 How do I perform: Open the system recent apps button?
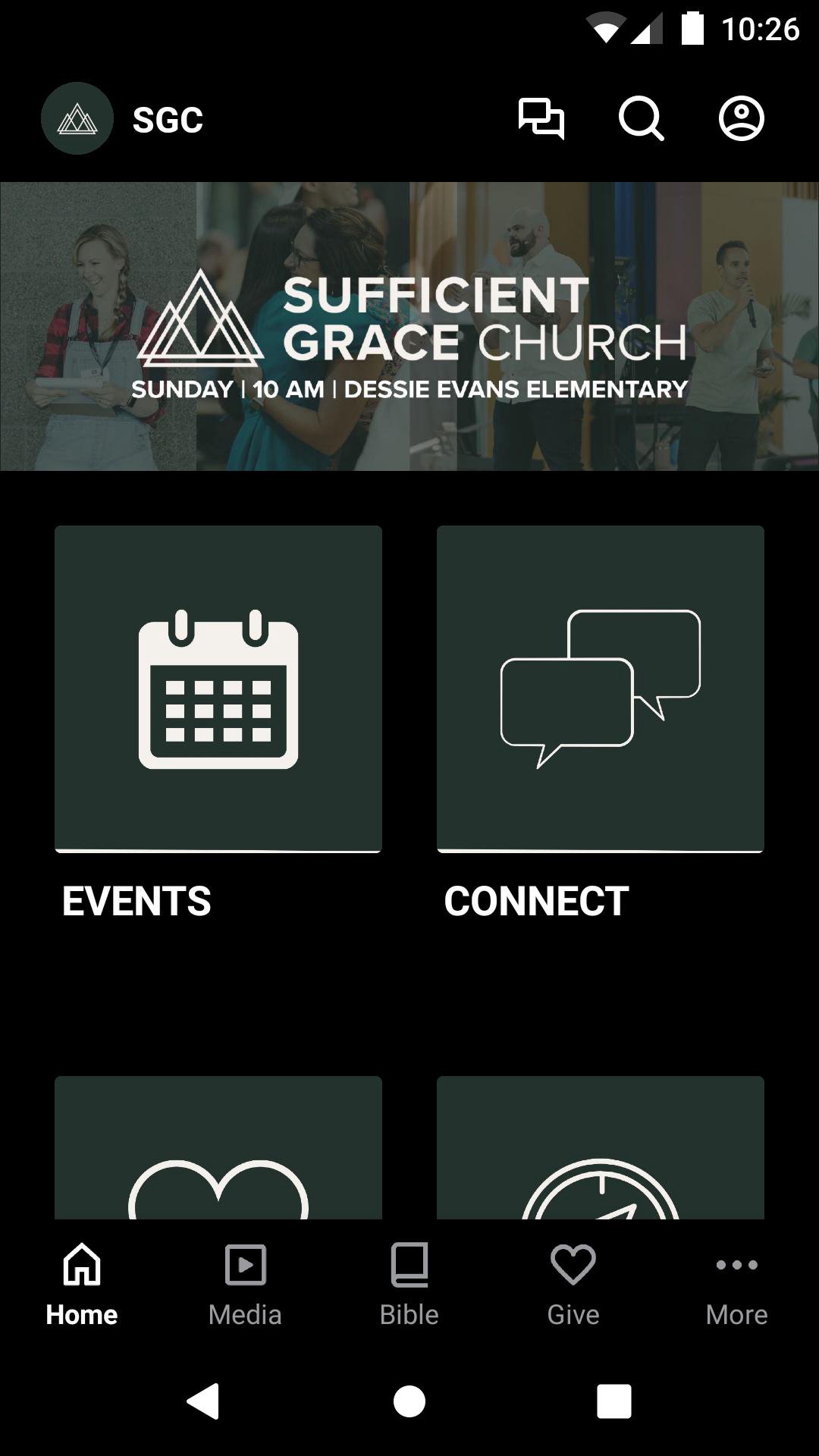[x=614, y=1401]
